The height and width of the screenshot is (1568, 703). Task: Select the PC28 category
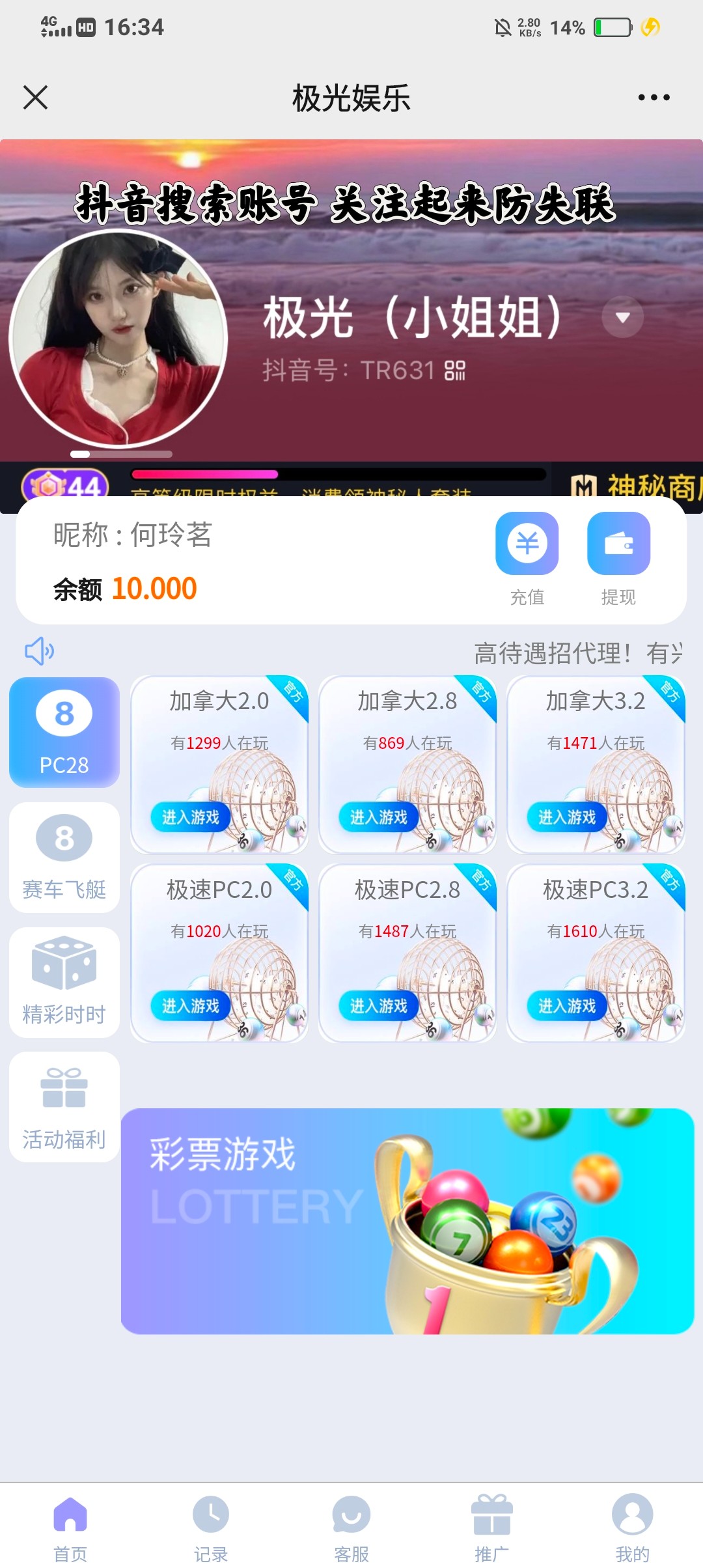tap(64, 732)
